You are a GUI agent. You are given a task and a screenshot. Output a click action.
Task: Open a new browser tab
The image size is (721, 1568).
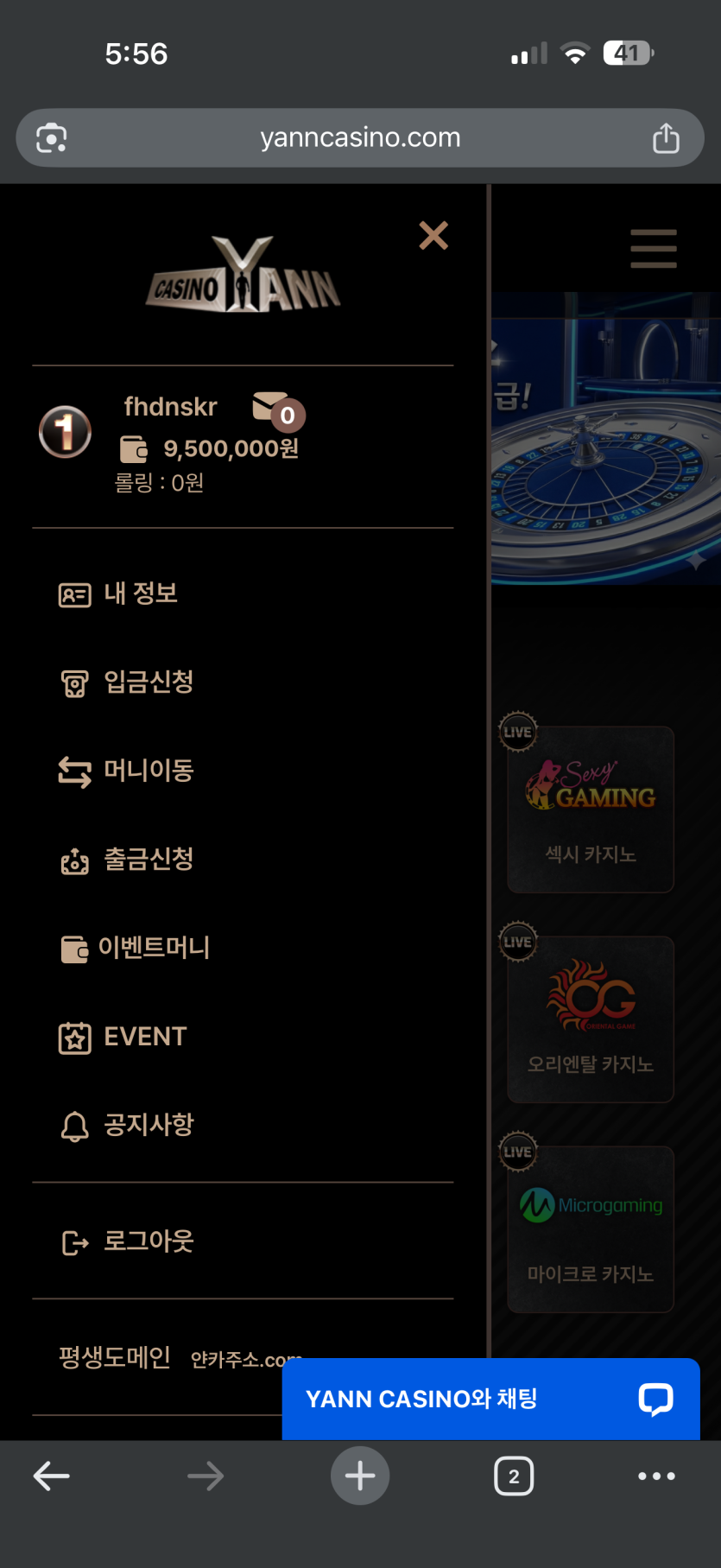coord(360,1476)
